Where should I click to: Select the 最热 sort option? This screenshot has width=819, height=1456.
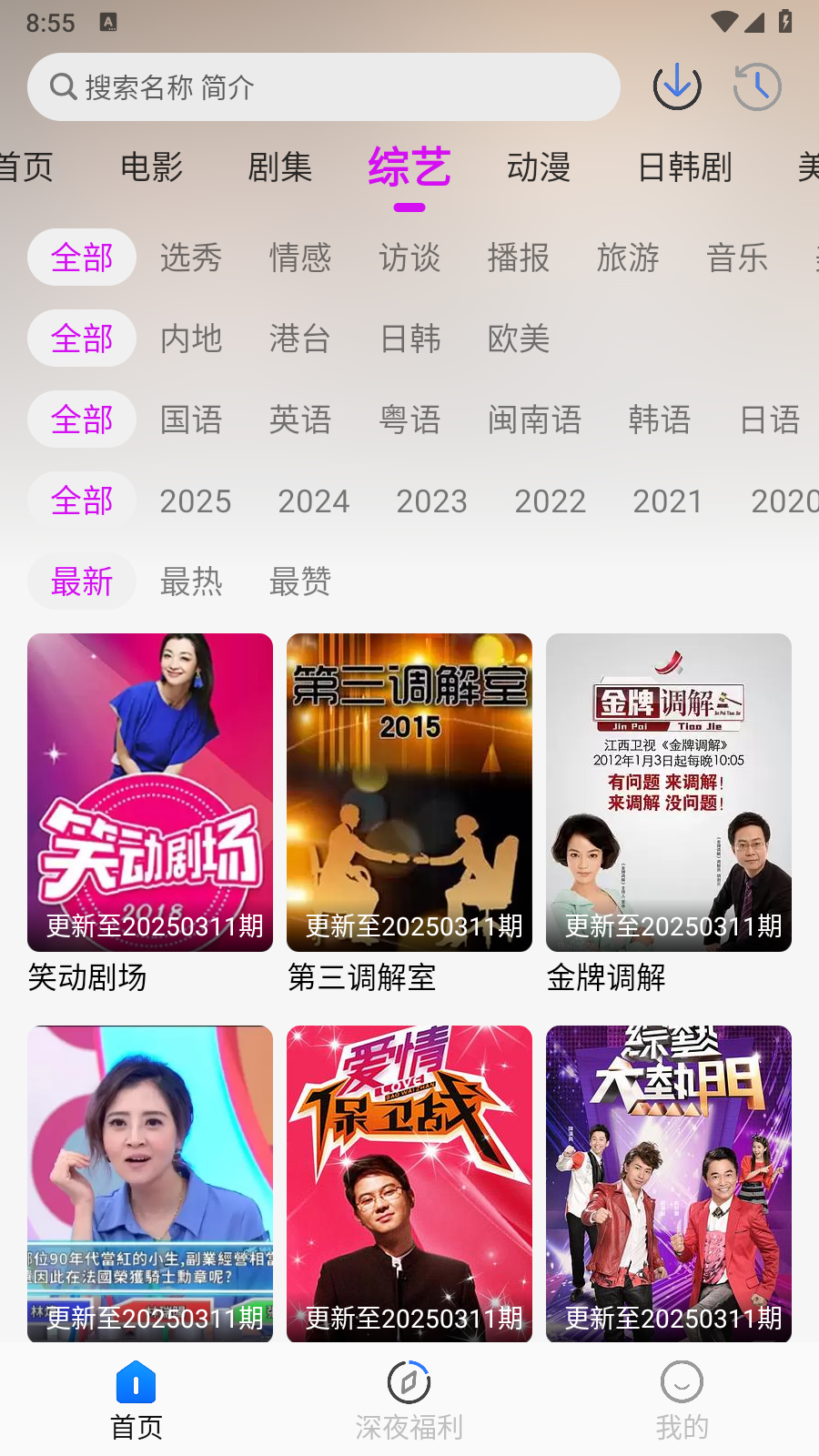(x=191, y=582)
